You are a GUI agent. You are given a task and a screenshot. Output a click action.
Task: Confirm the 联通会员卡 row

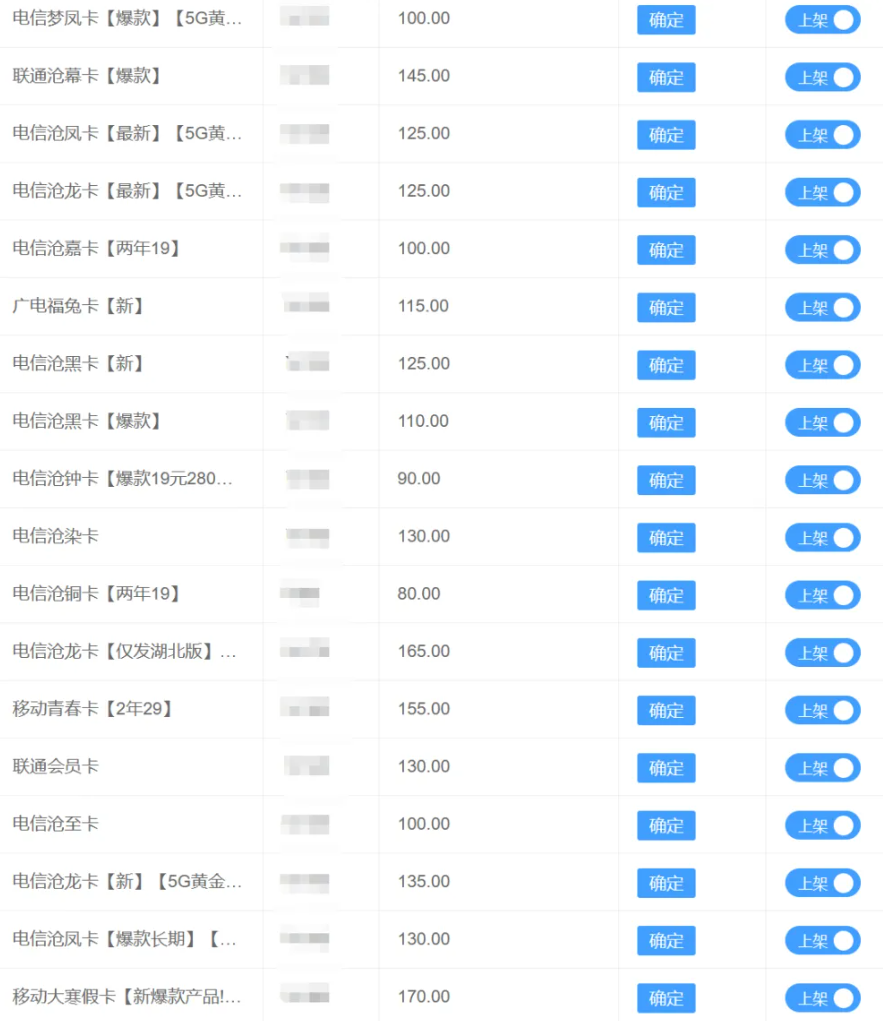666,768
